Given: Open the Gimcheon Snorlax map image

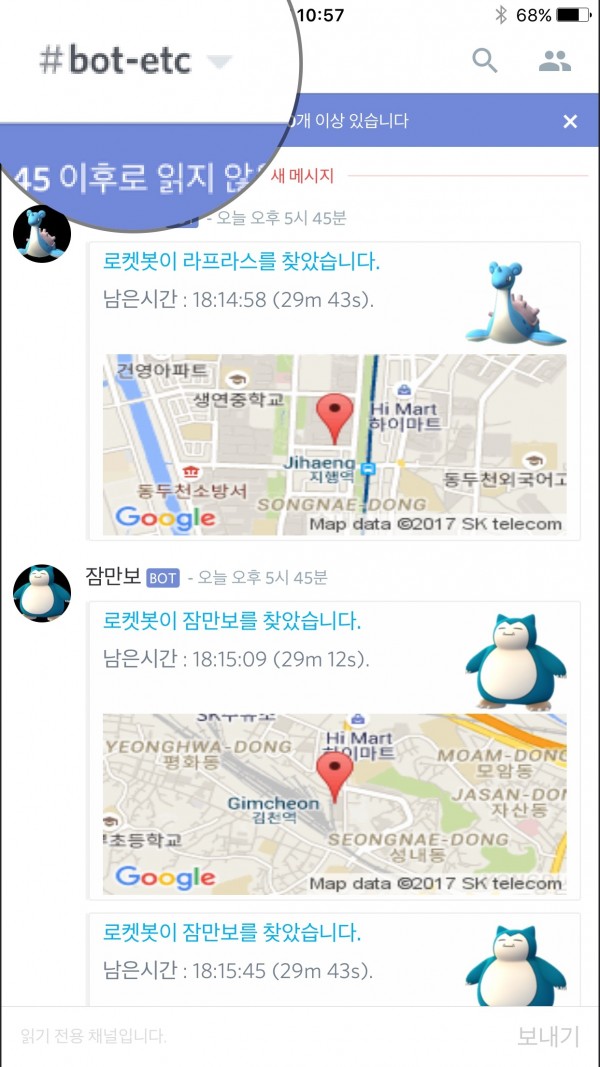Looking at the screenshot, I should (x=334, y=804).
